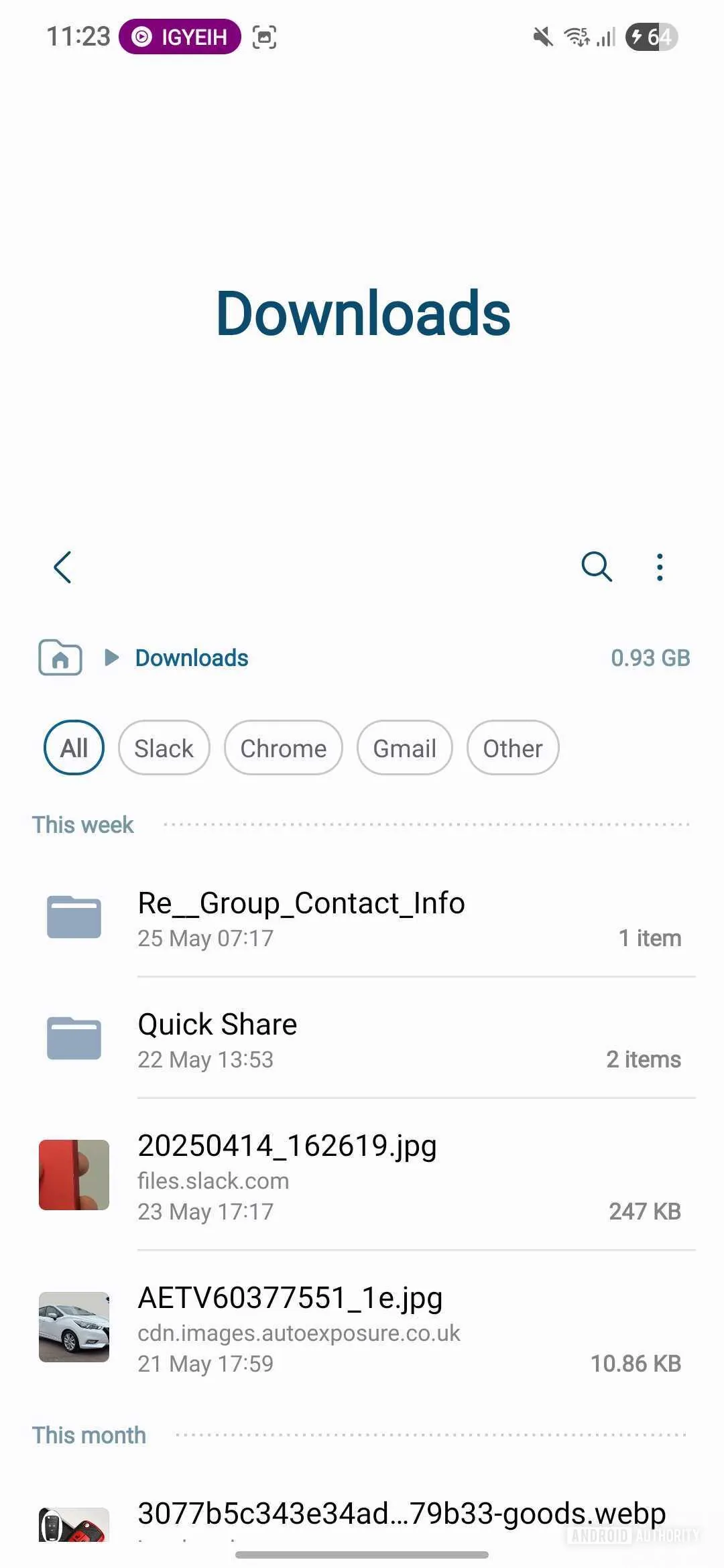724x1568 pixels.
Task: Open the home storage location icon
Action: [59, 658]
